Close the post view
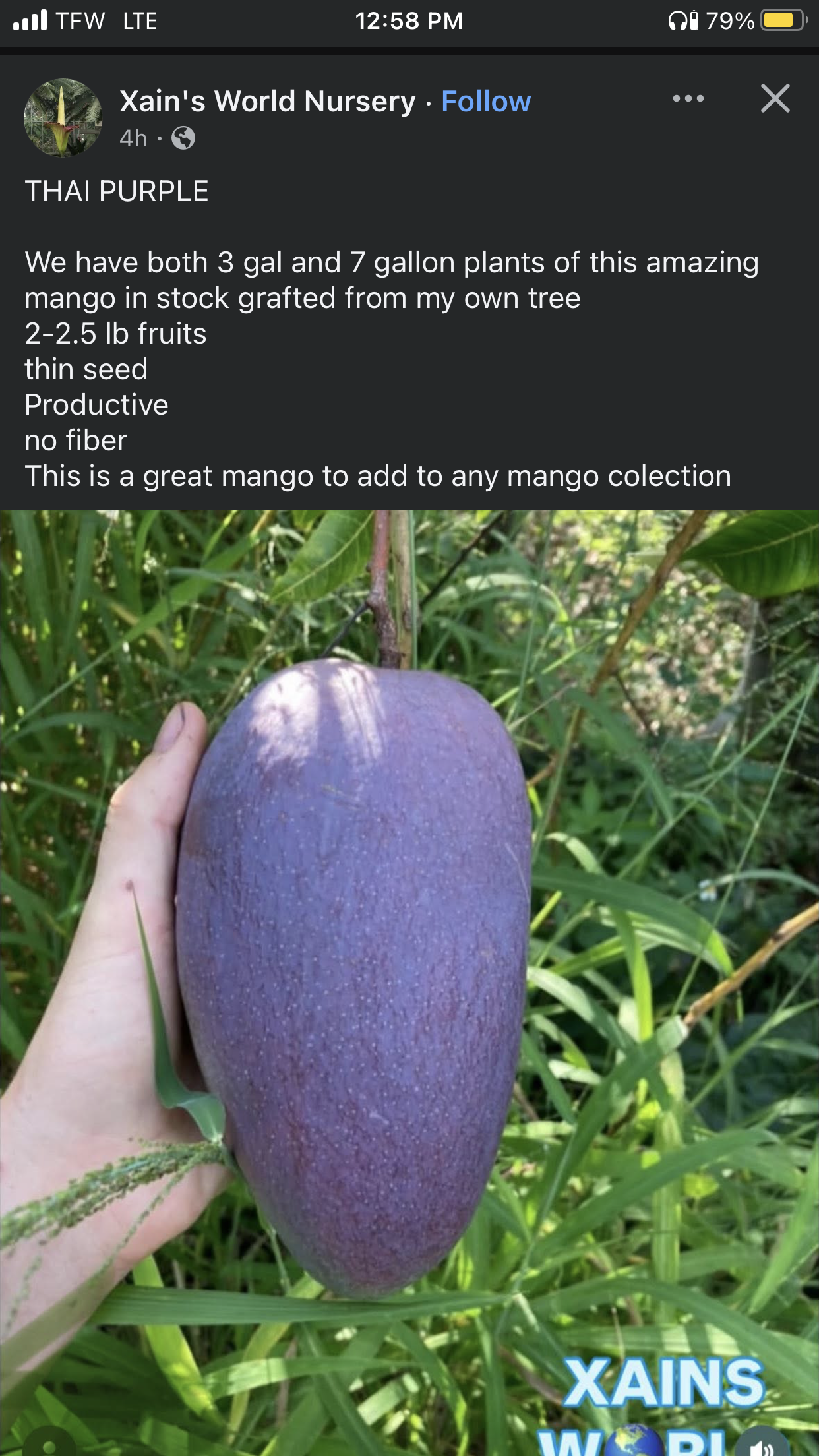Viewport: 819px width, 1456px height. pos(775,99)
